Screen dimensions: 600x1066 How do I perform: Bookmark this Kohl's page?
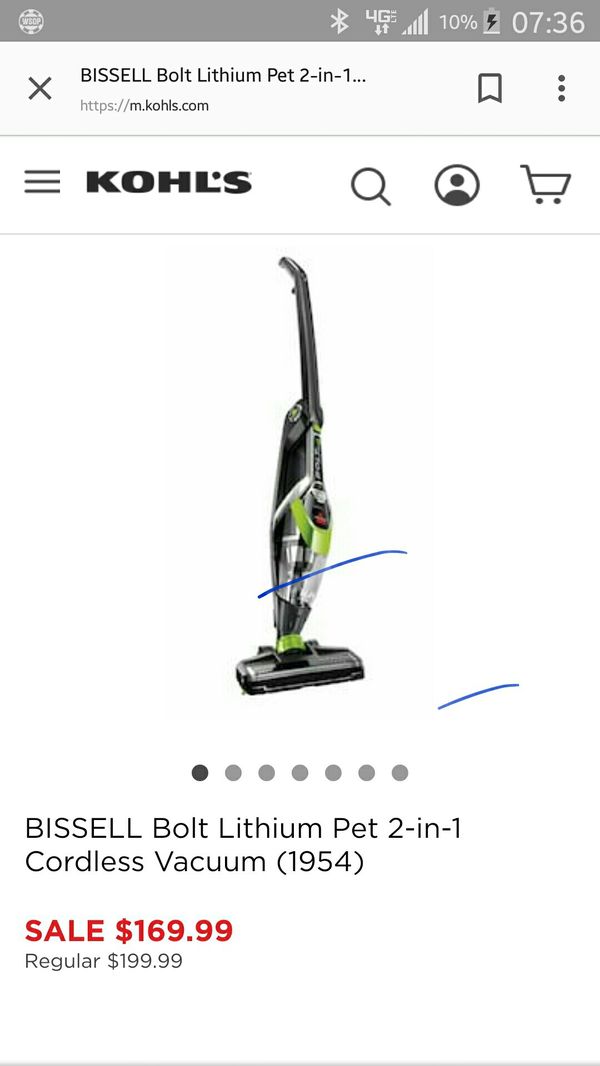tap(489, 88)
